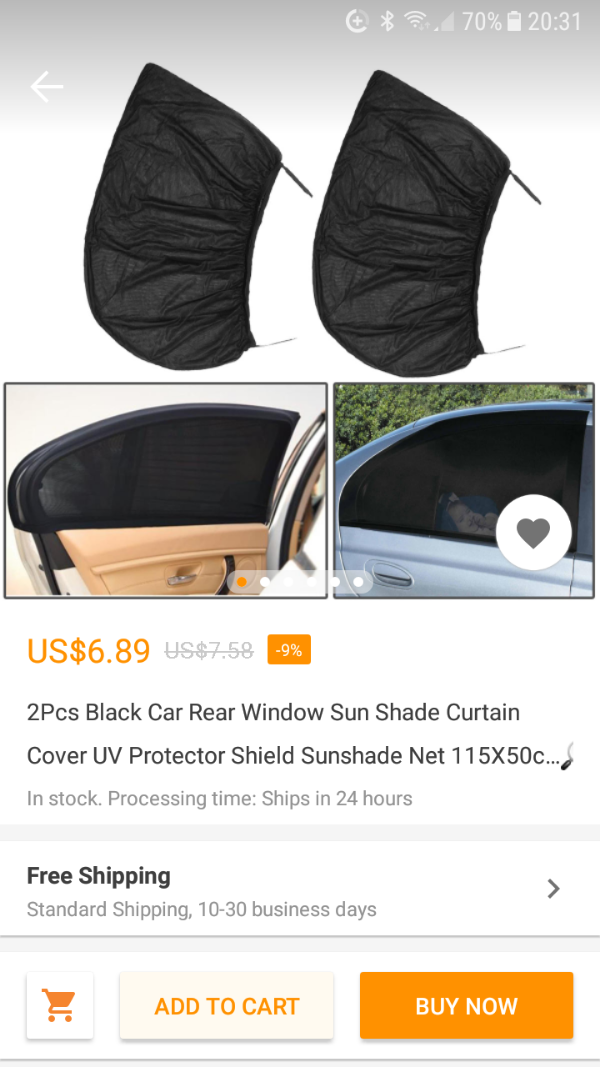
Task: Open Free Shipping details row
Action: 300,889
